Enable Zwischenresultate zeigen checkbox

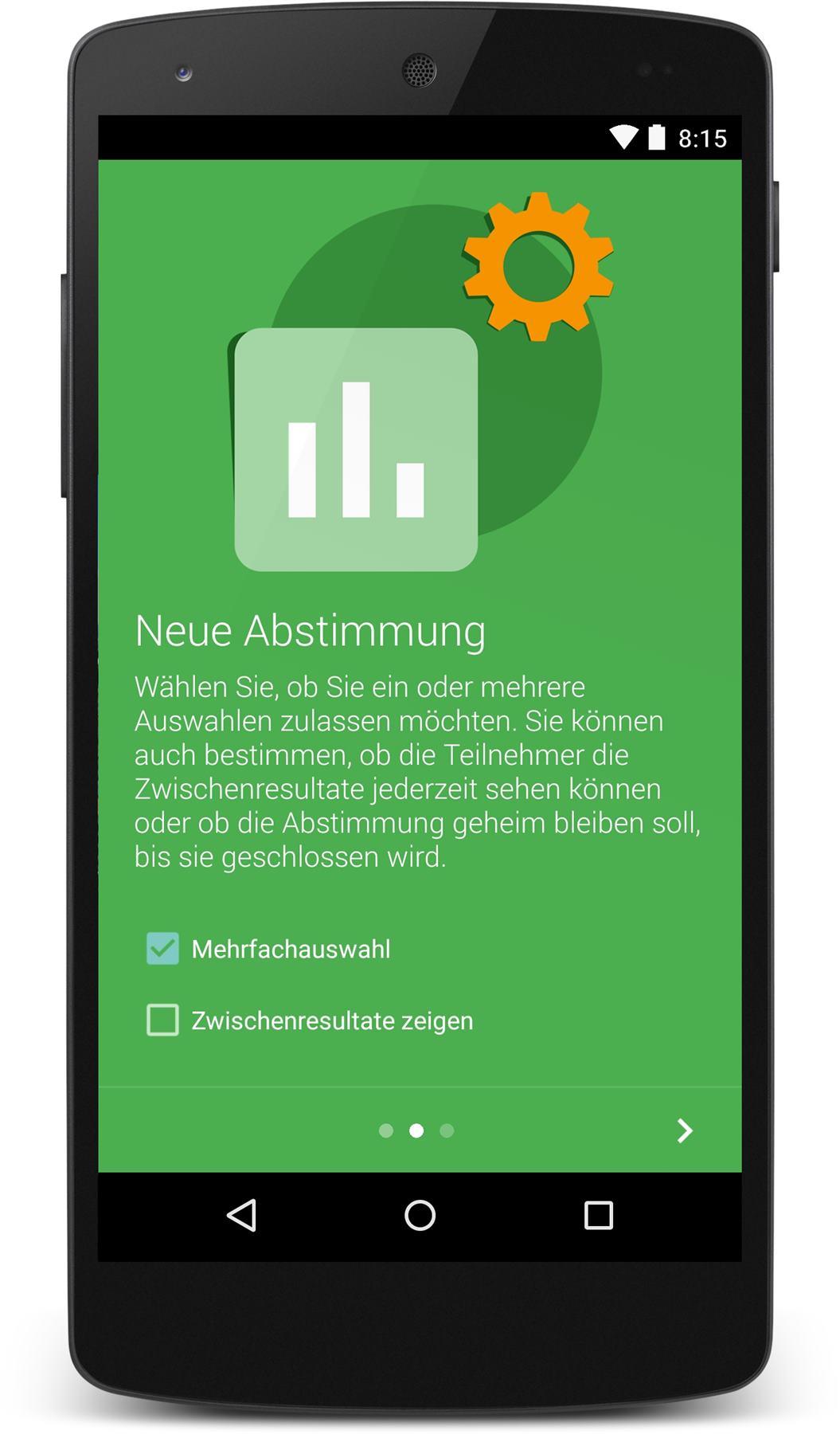(x=162, y=1020)
